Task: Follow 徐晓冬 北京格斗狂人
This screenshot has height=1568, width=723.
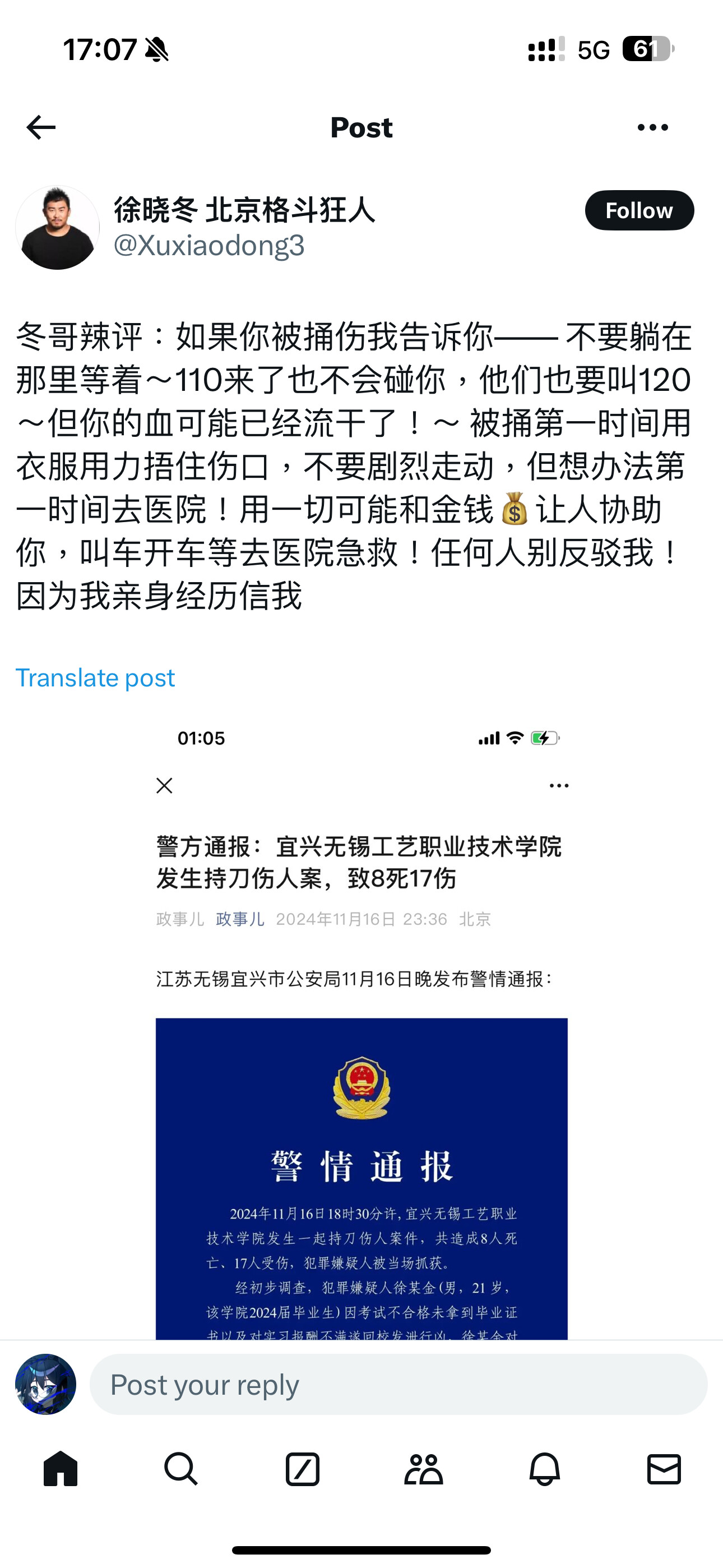Action: pyautogui.click(x=639, y=211)
